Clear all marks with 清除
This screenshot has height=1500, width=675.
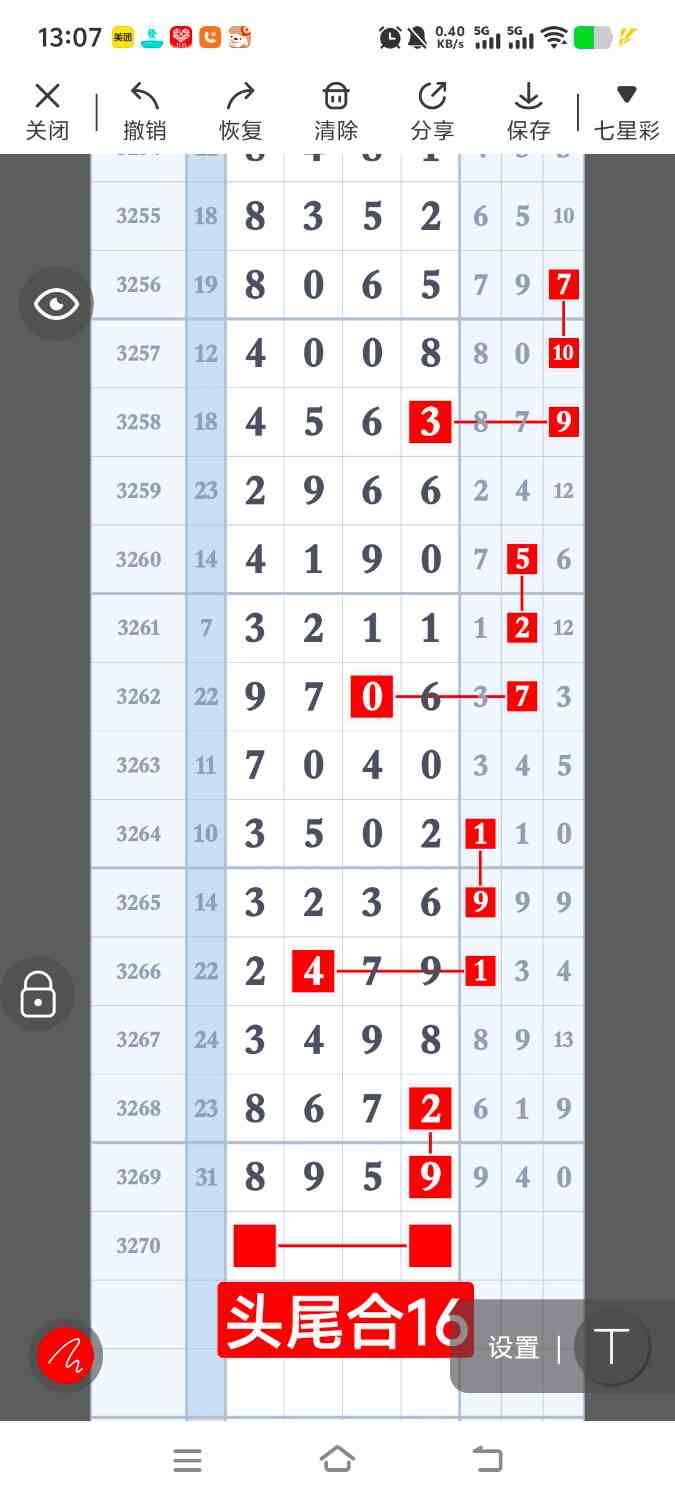[x=336, y=111]
